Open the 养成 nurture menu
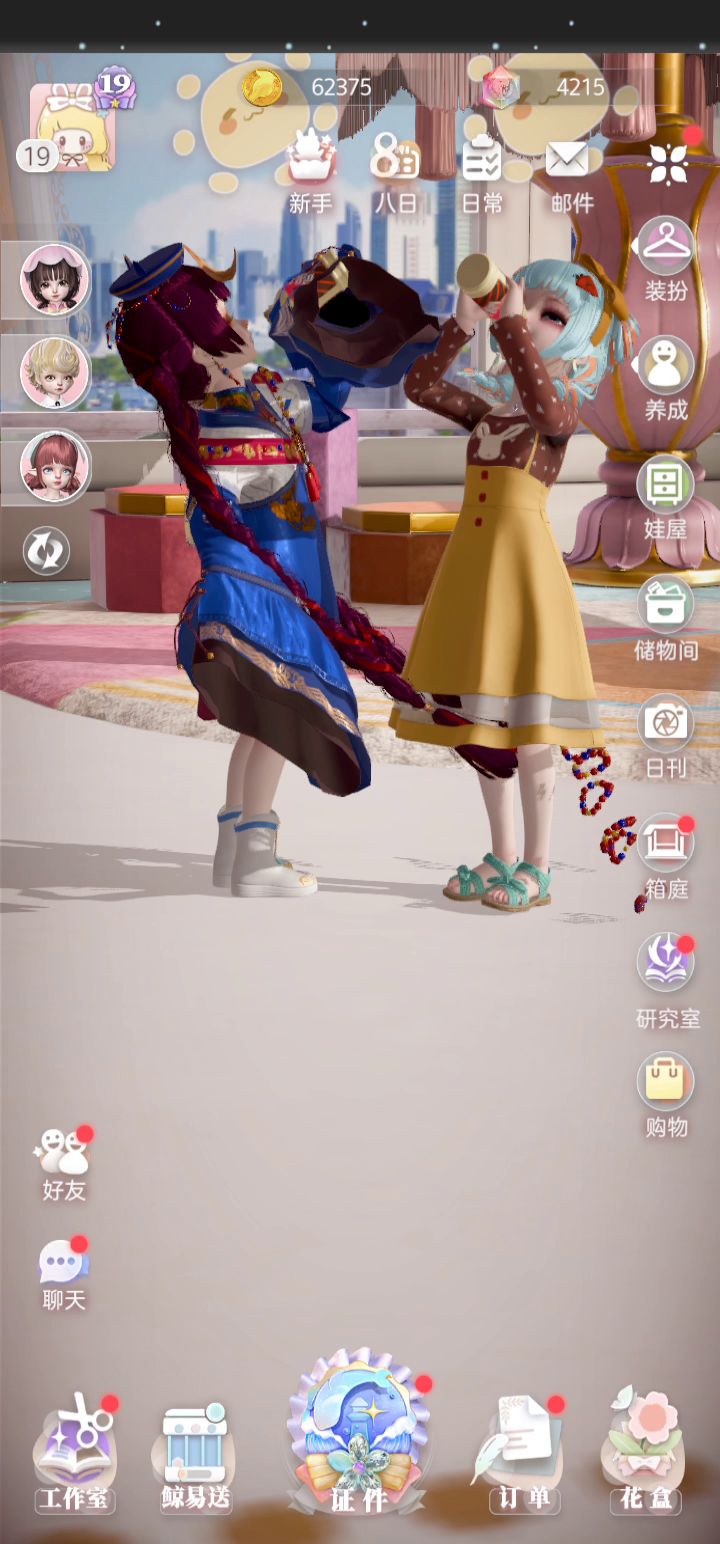Image resolution: width=720 pixels, height=1544 pixels. [x=666, y=378]
